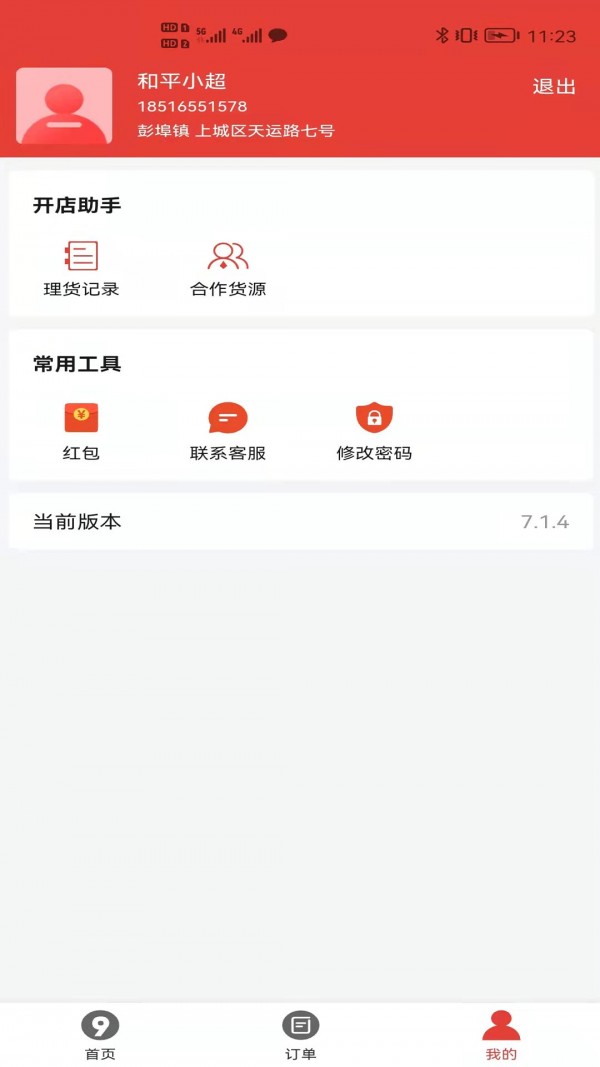Switch to the 首页 tab
The image size is (600, 1067).
(x=100, y=1035)
